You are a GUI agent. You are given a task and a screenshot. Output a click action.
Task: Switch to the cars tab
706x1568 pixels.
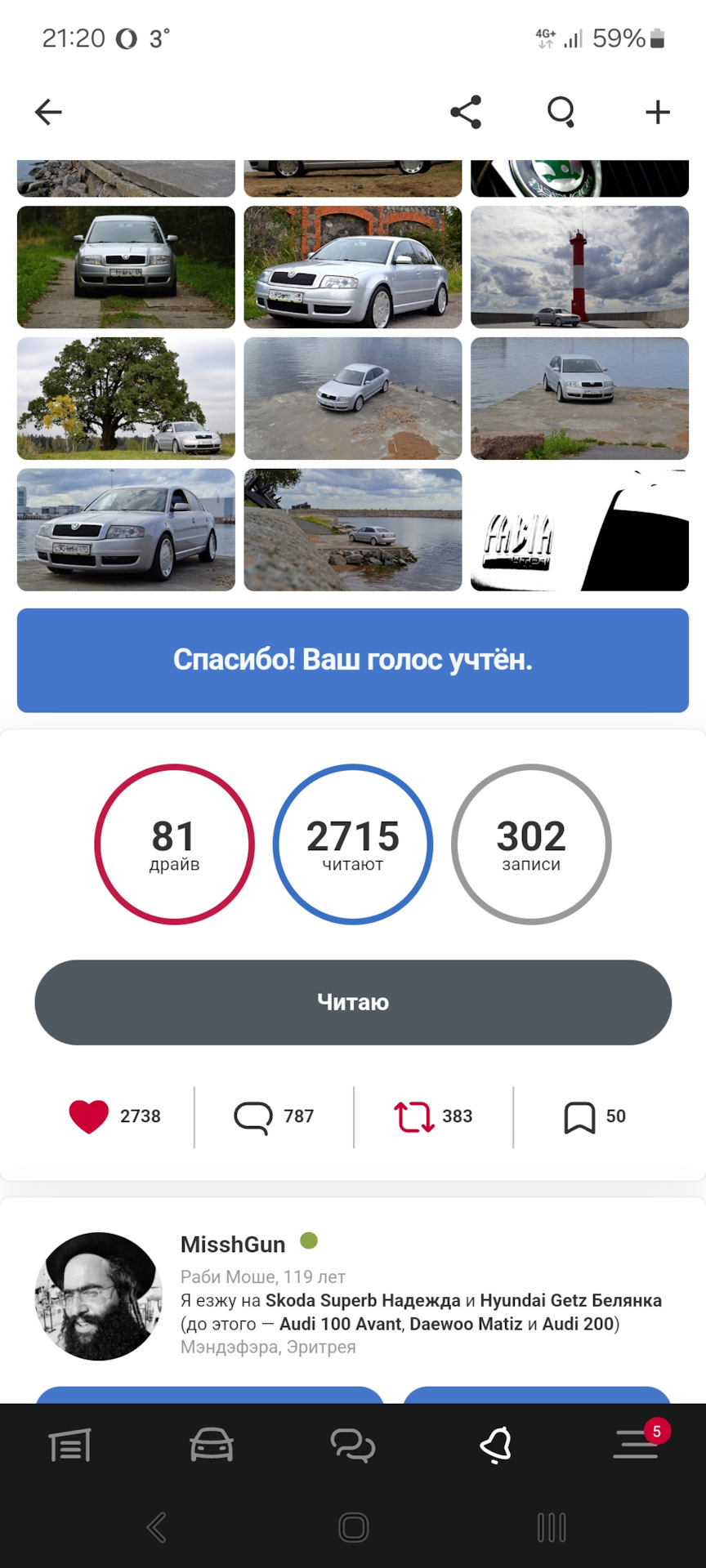212,1445
